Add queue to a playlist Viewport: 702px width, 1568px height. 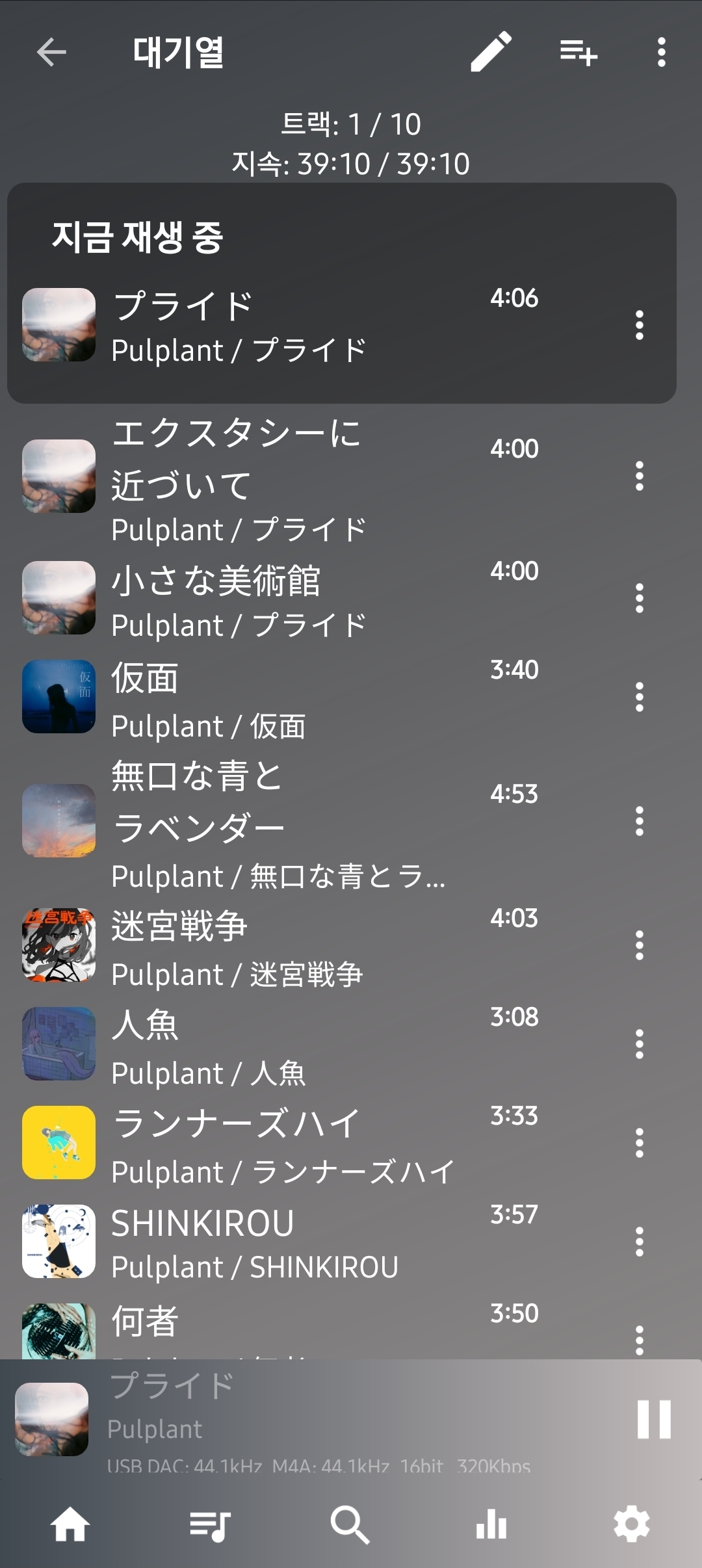click(578, 52)
